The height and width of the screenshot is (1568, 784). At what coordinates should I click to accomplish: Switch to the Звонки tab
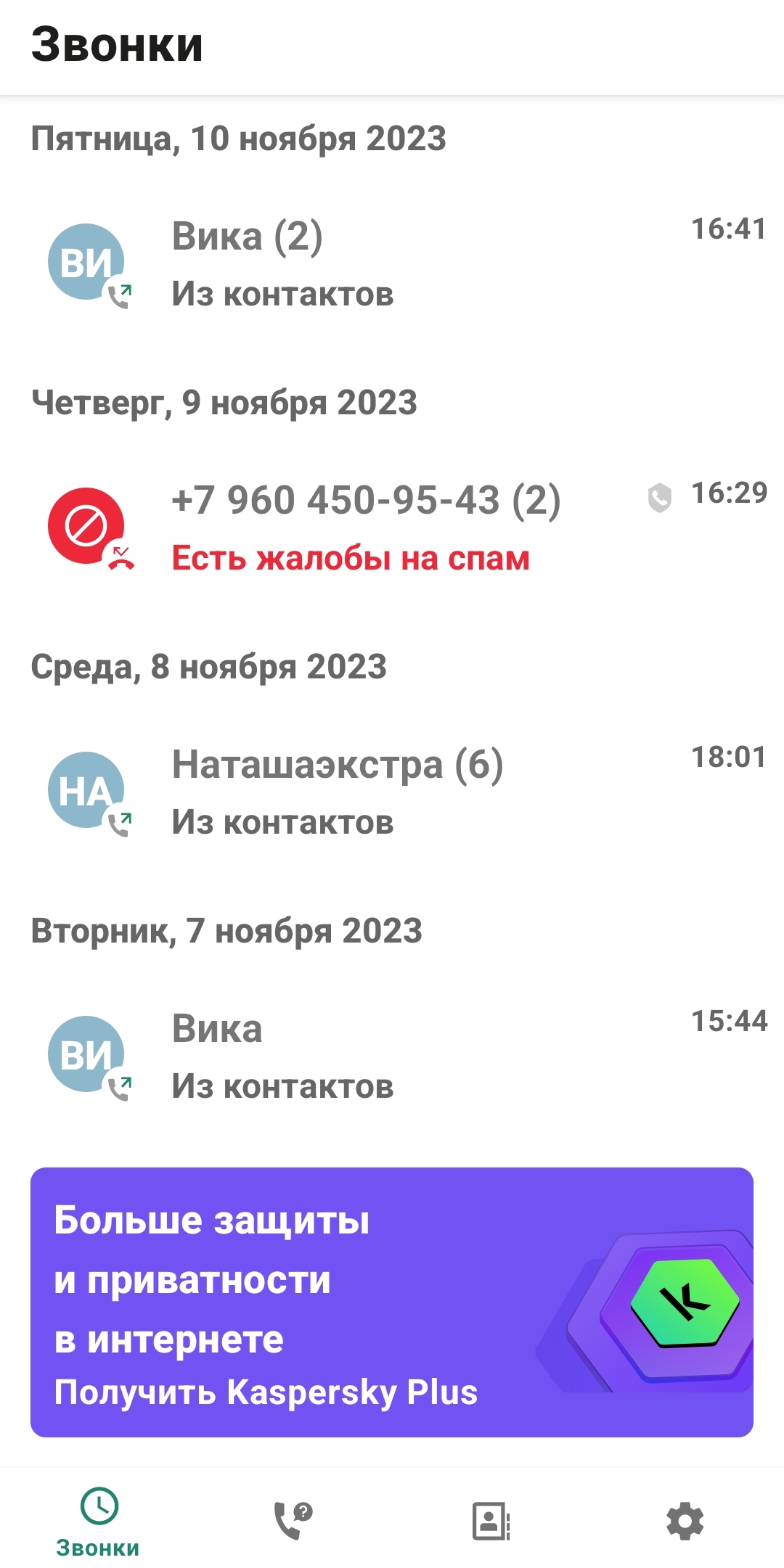coord(98,1522)
